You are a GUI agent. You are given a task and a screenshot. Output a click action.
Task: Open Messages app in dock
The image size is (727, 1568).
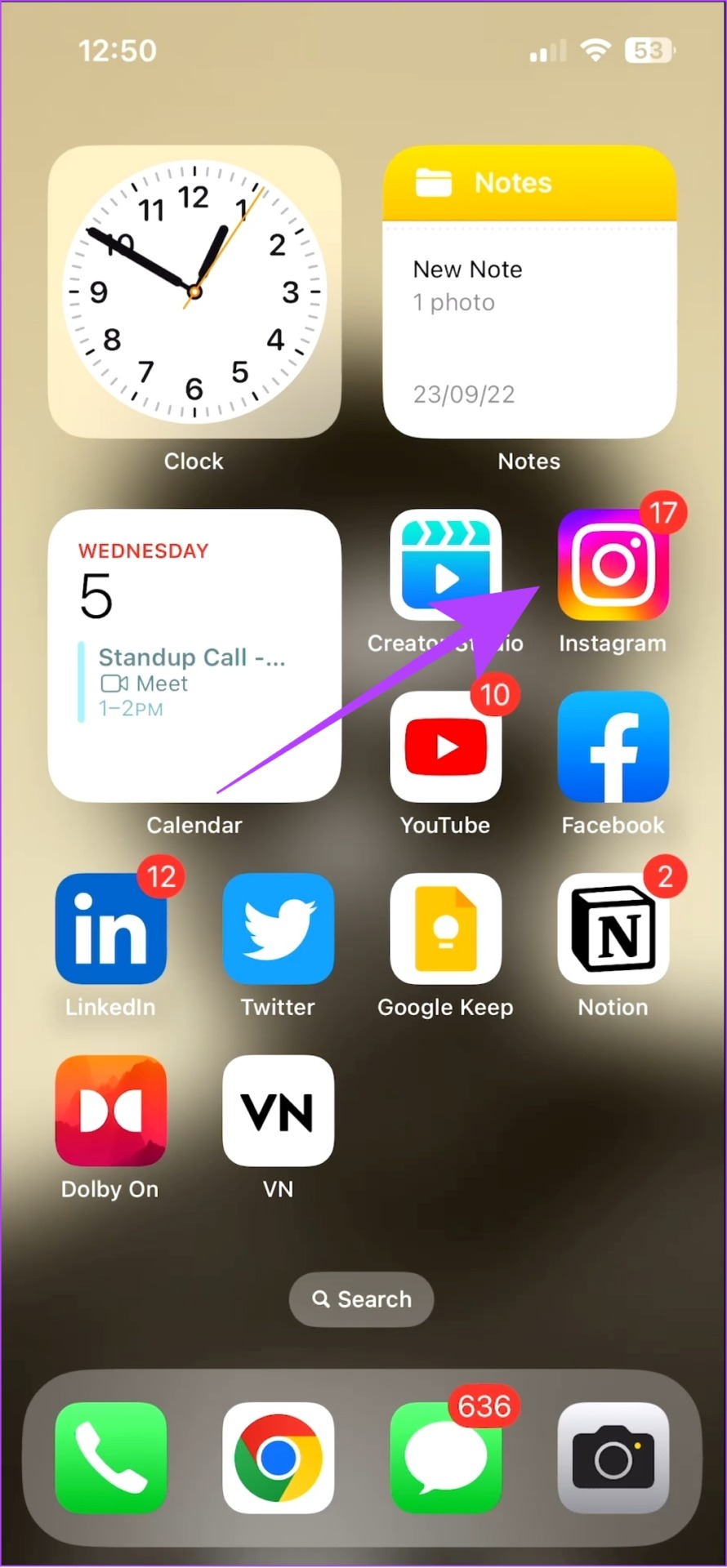point(445,1458)
